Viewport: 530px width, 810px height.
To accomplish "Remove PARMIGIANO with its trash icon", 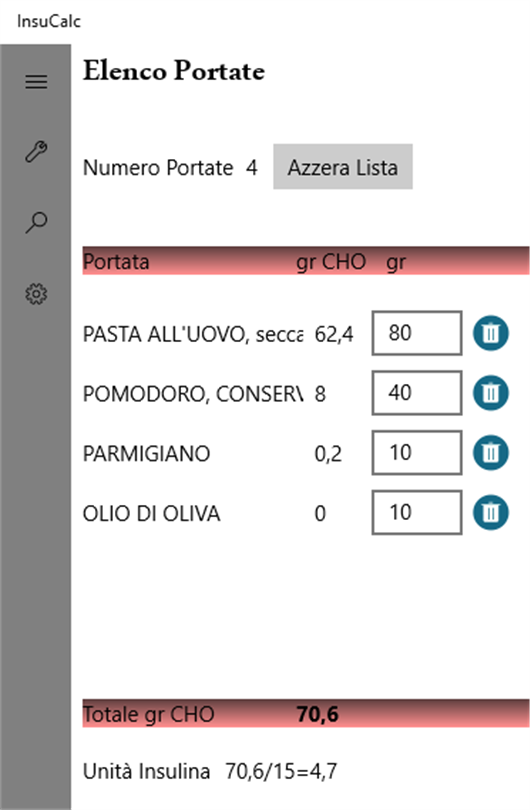I will click(491, 453).
